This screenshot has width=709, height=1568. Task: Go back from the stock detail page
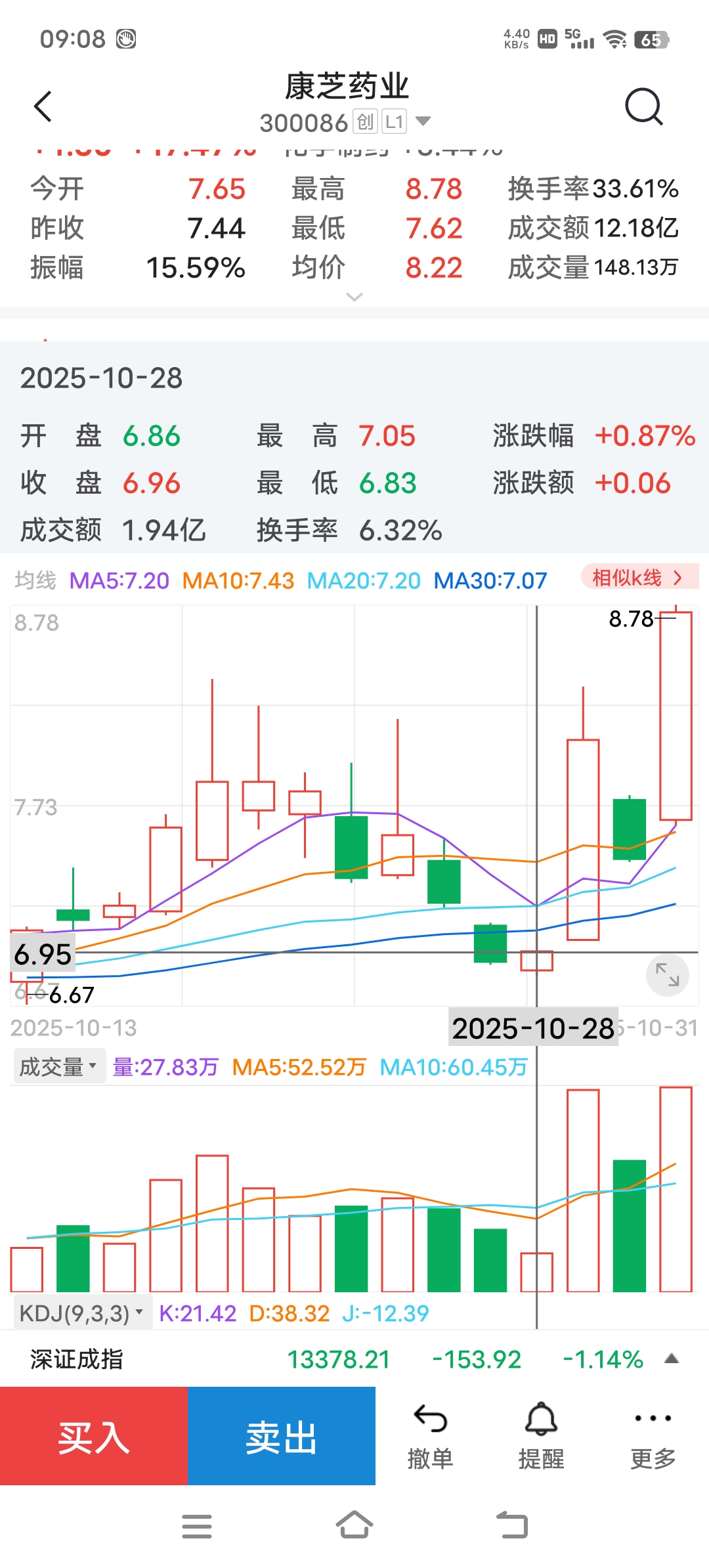[43, 106]
